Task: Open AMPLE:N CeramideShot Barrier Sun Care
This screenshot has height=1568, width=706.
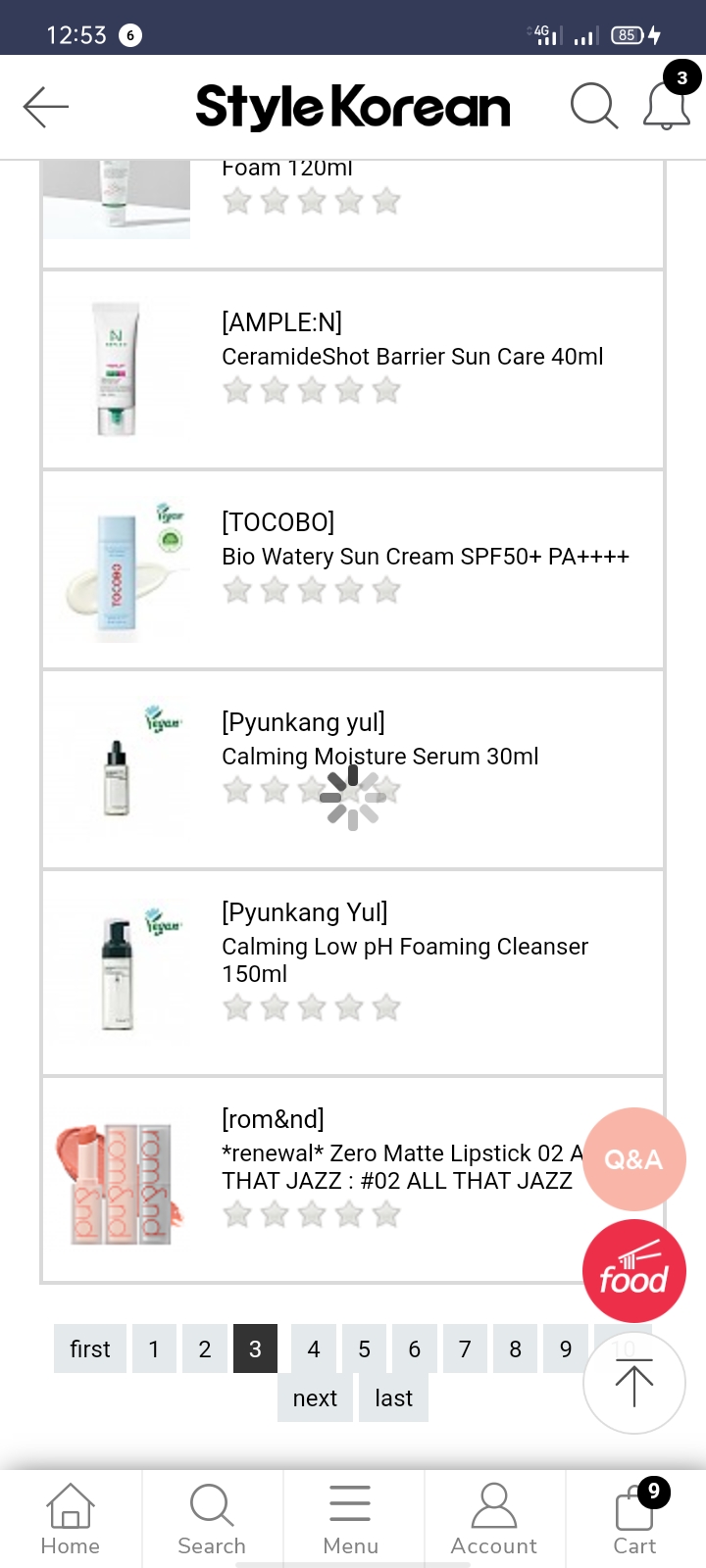Action: [412, 357]
